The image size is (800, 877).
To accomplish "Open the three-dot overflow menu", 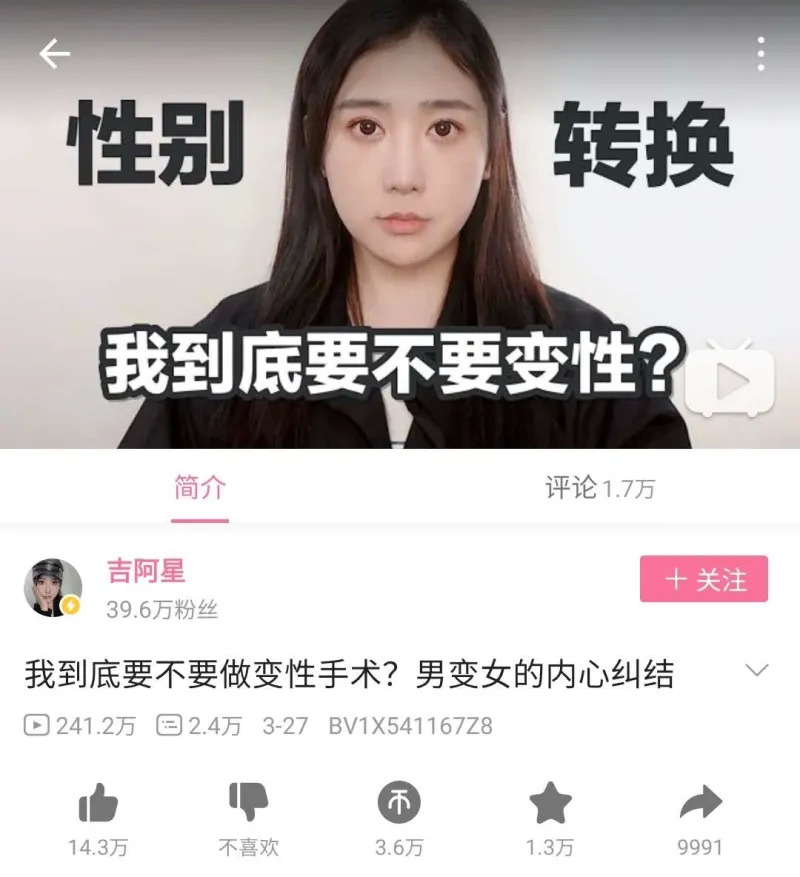I will point(761,54).
